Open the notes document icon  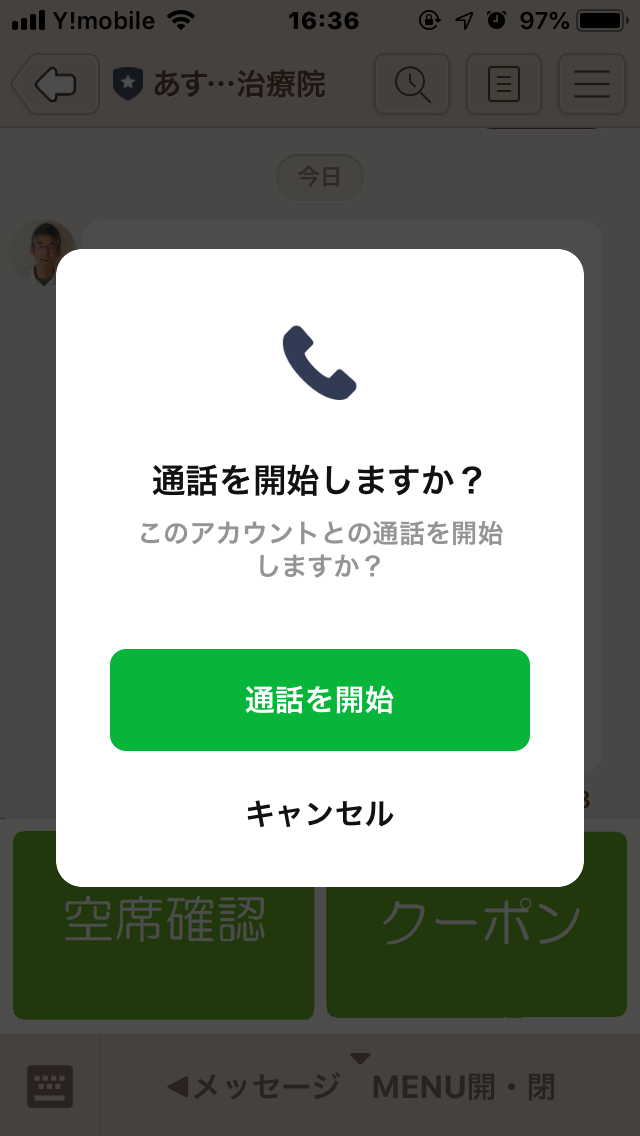(504, 84)
